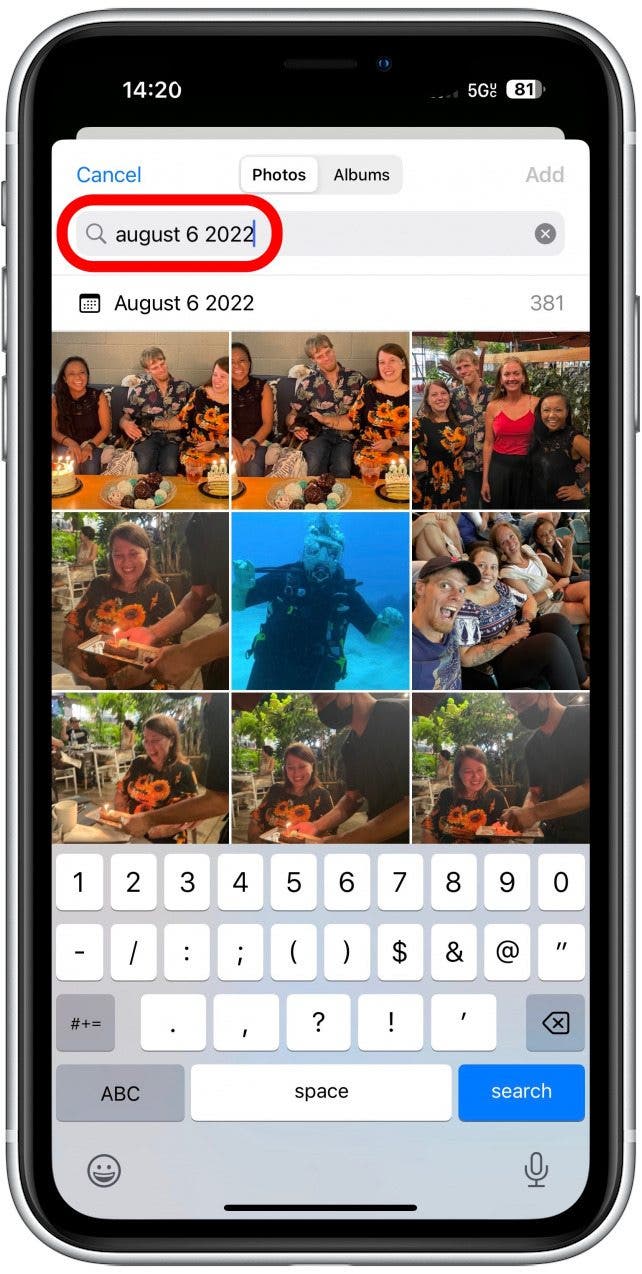
Task: Clear the search text
Action: point(545,234)
